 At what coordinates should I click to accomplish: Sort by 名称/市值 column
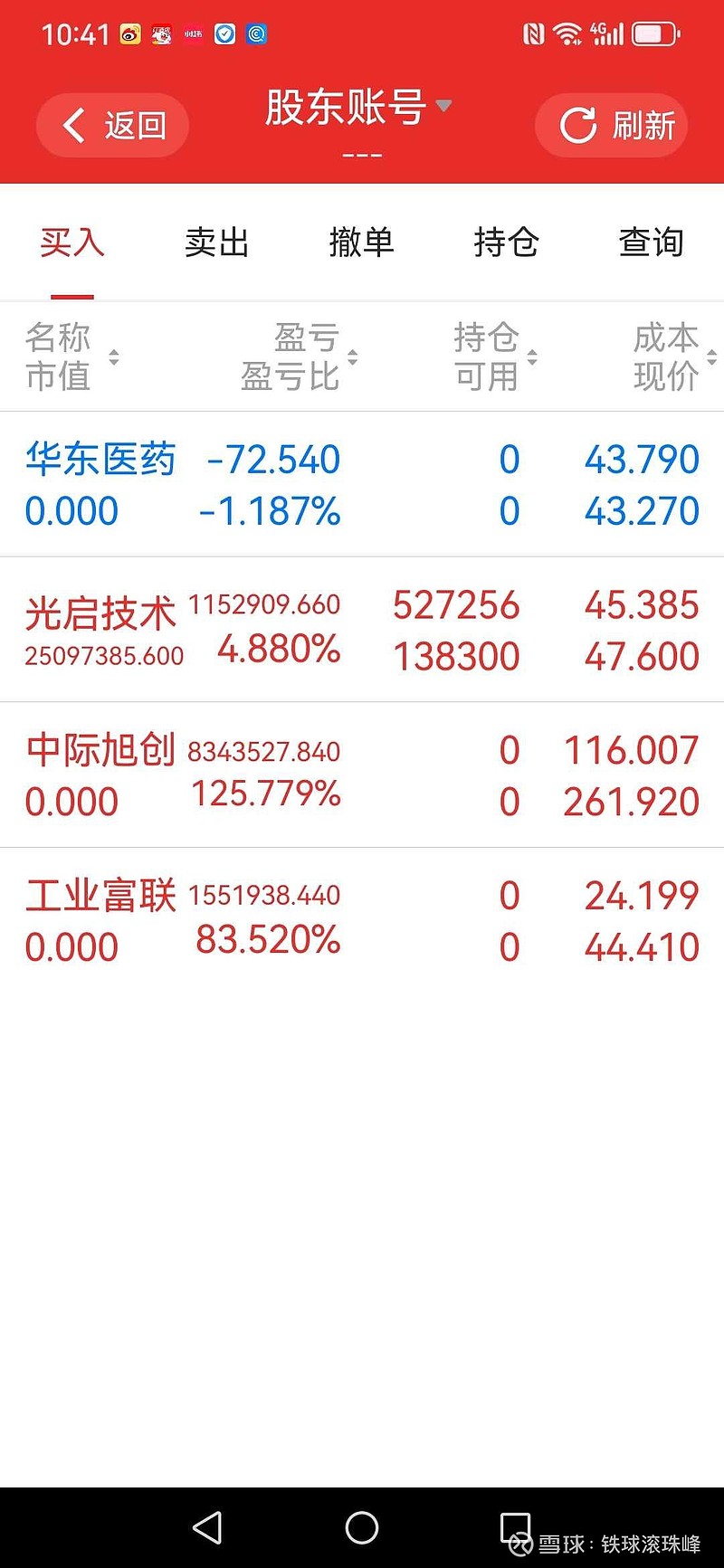tap(71, 356)
